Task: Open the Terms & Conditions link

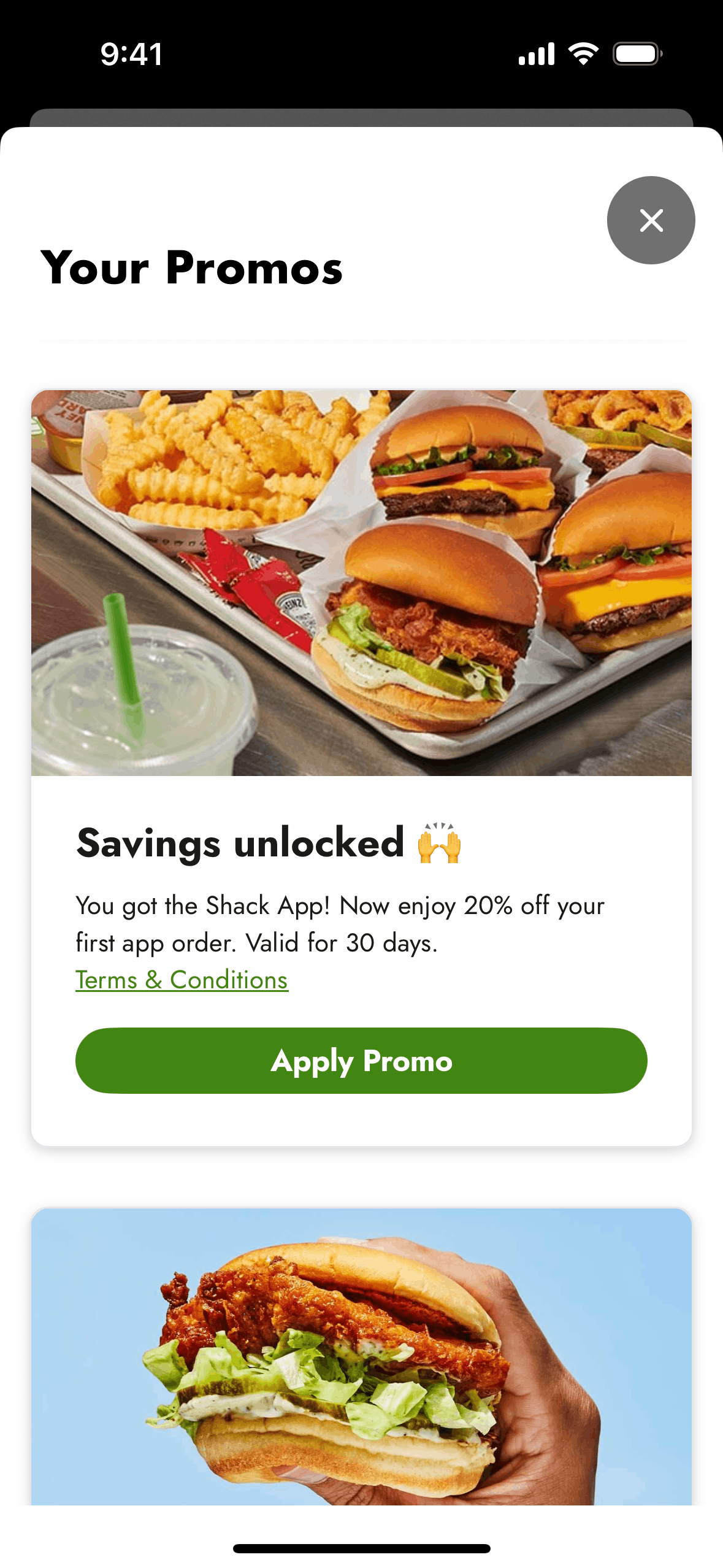Action: pyautogui.click(x=182, y=980)
